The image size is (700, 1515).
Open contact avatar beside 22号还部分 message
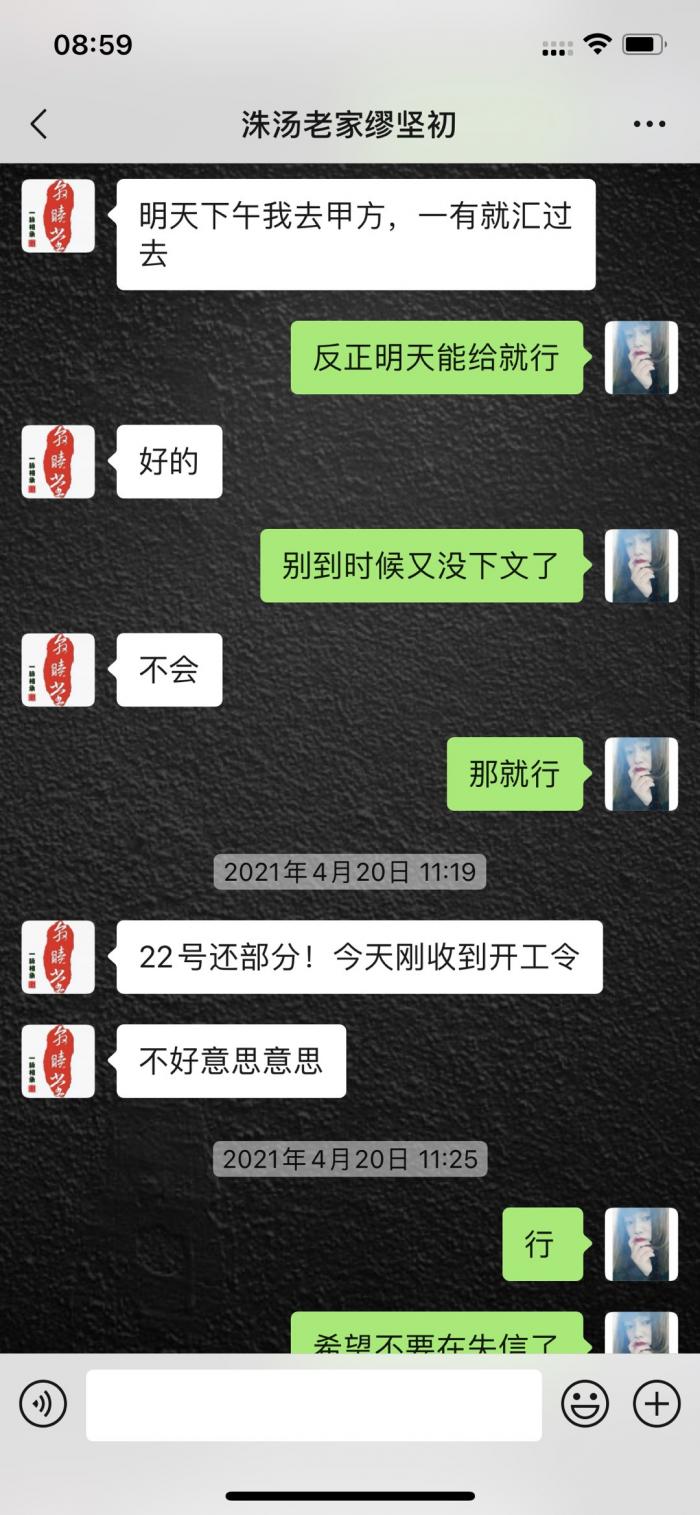58,957
